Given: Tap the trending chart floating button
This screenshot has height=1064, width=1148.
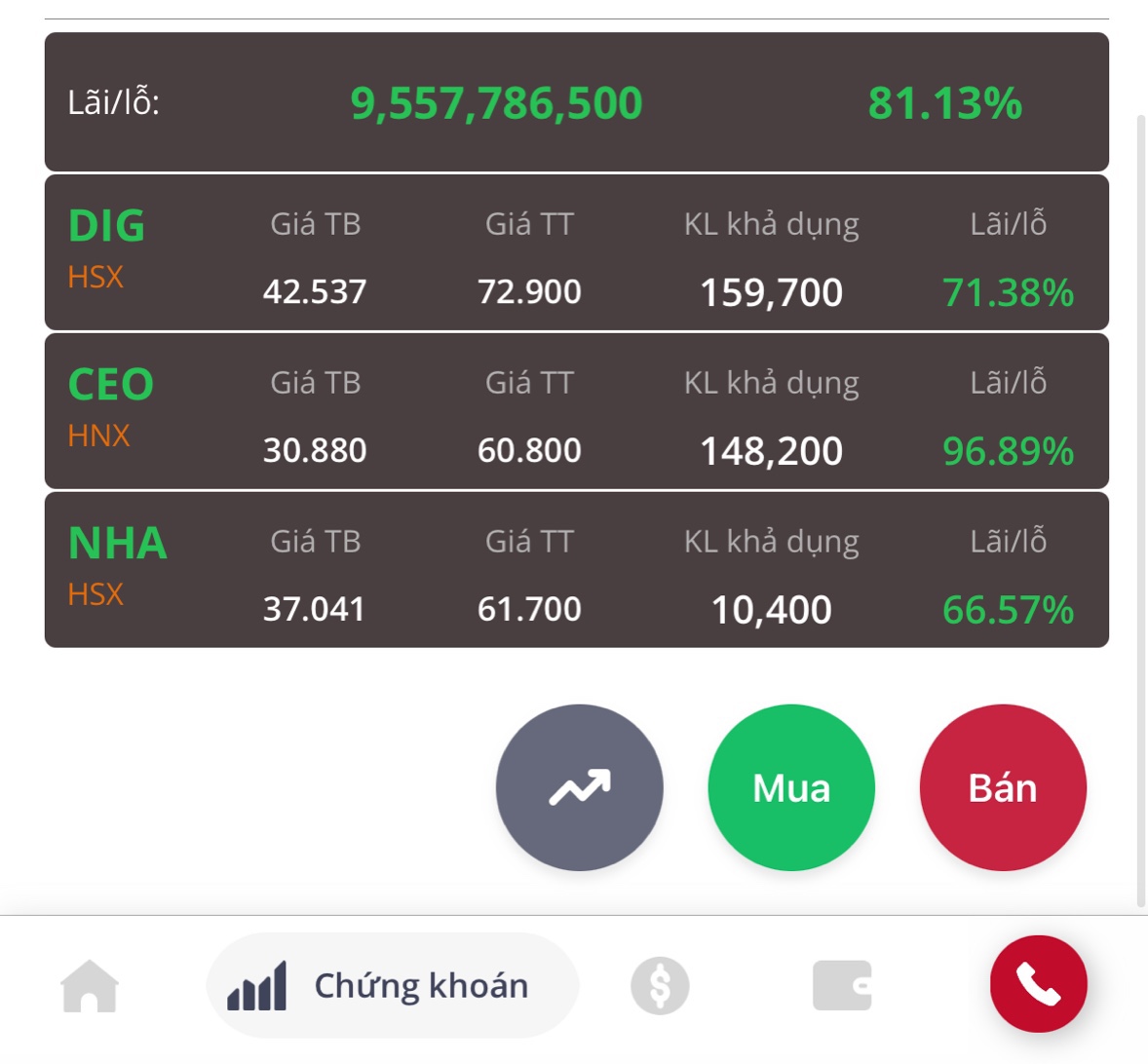Looking at the screenshot, I should pos(580,787).
